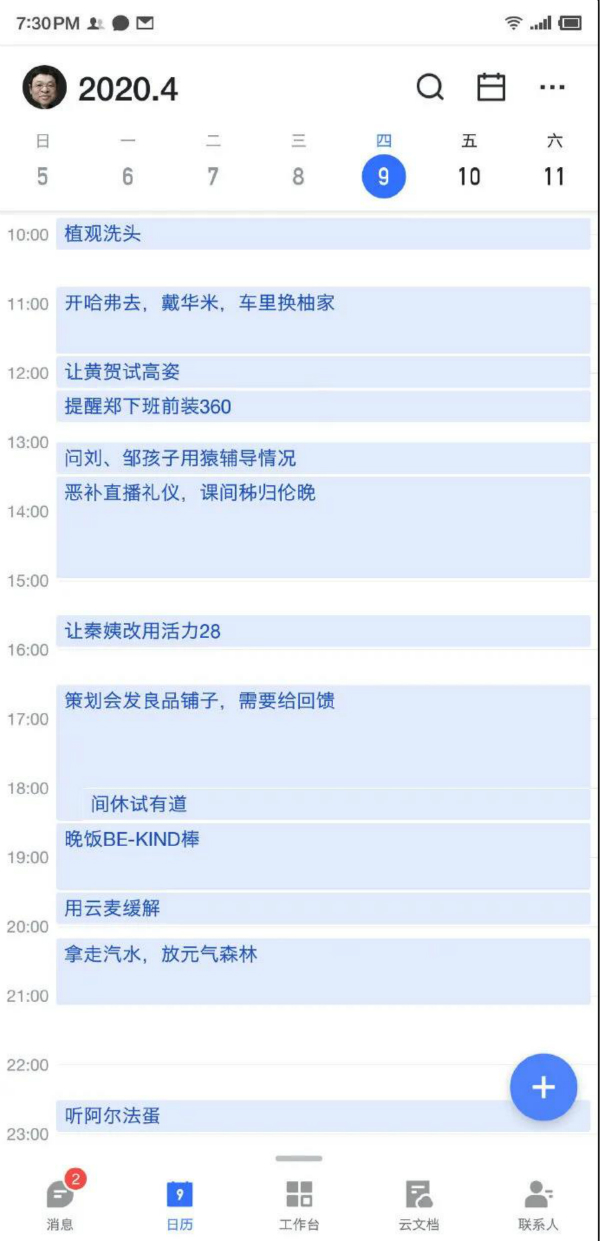Open the 用云麦缓解 event
Screen dimensions: 600x1241
(x=323, y=908)
